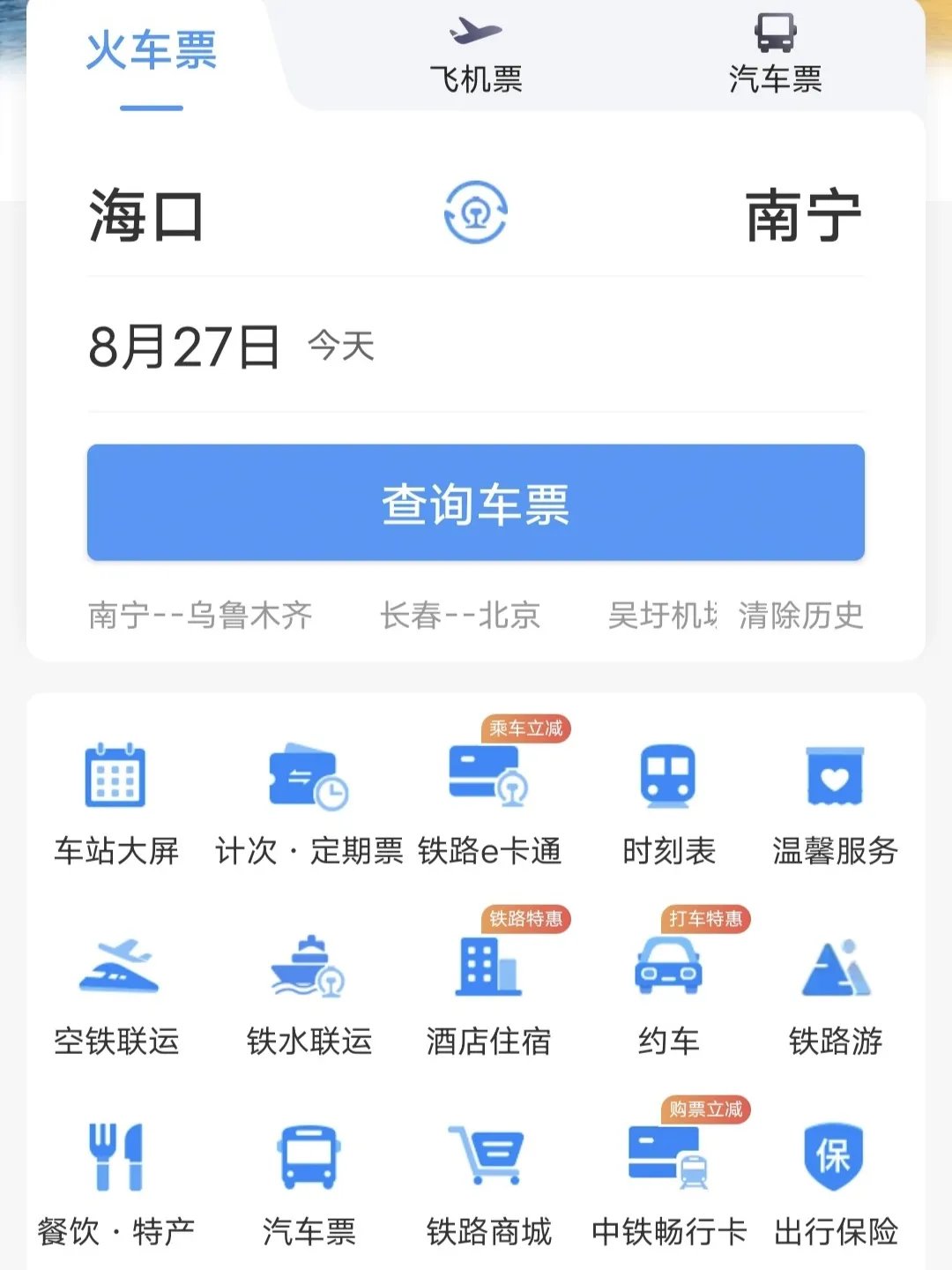This screenshot has width=952, height=1270.
Task: Swap departure and arrival stations
Action: pyautogui.click(x=476, y=213)
